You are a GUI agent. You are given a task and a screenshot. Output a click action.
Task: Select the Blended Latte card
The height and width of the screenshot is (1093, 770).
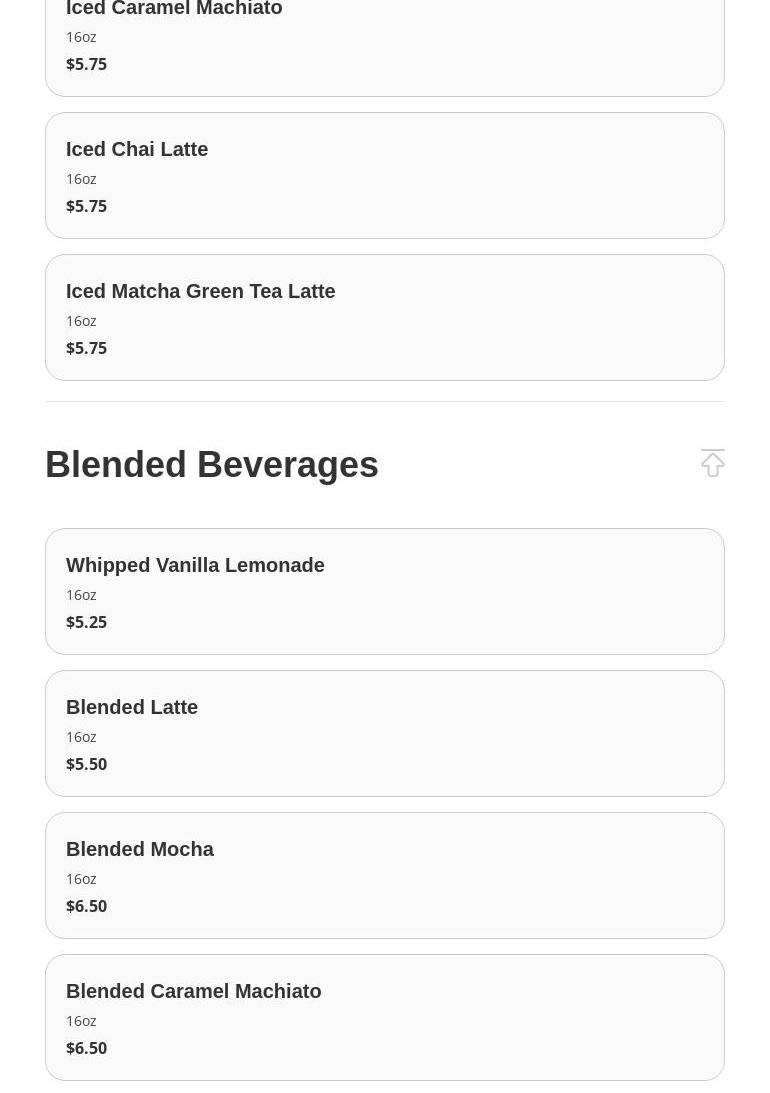[384, 734]
